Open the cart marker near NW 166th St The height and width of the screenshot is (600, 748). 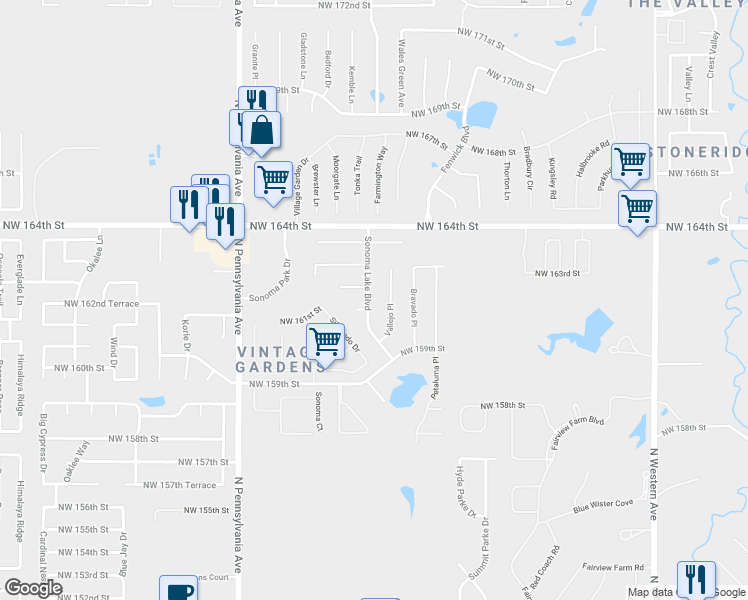(x=630, y=162)
